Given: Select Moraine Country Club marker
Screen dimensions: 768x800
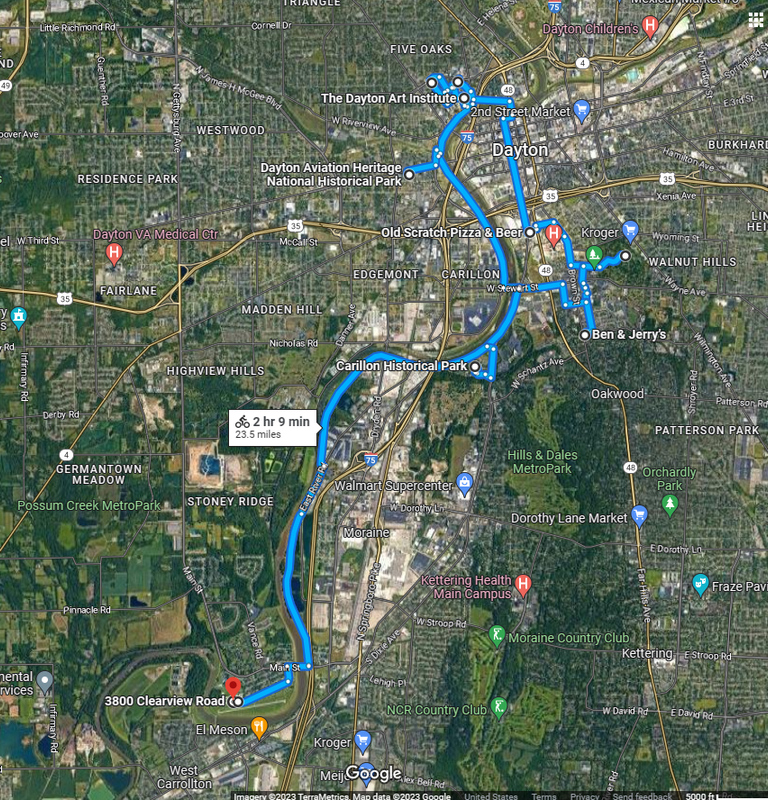Looking at the screenshot, I should pyautogui.click(x=496, y=636).
